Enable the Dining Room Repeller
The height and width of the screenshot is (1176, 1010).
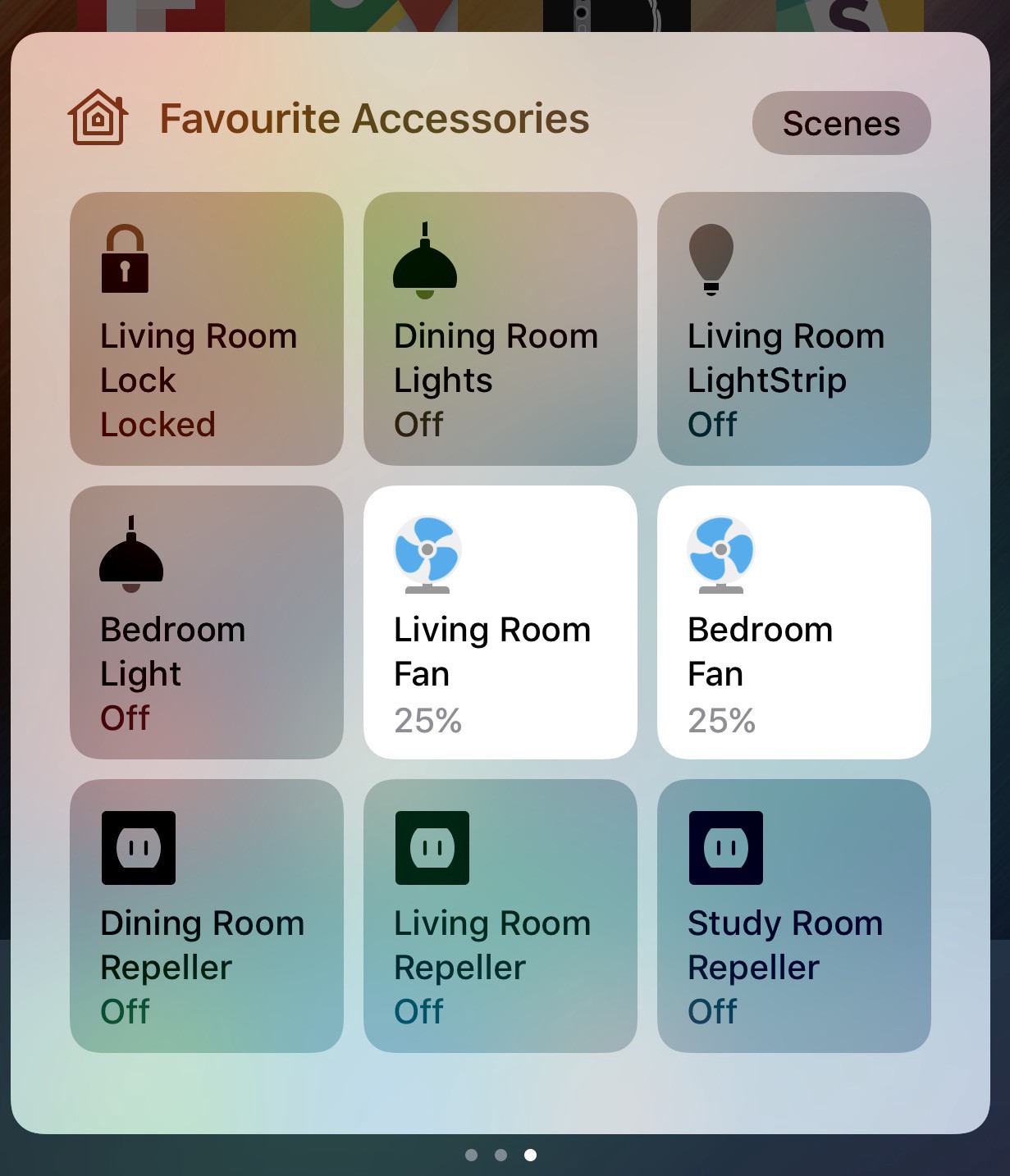206,916
